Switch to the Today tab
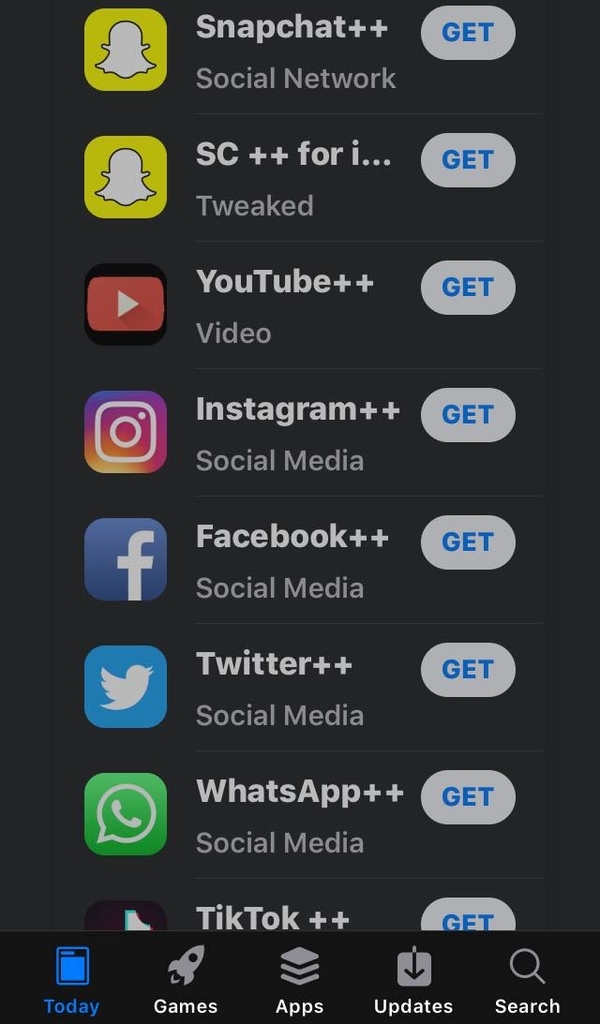The height and width of the screenshot is (1024, 600). (x=72, y=980)
